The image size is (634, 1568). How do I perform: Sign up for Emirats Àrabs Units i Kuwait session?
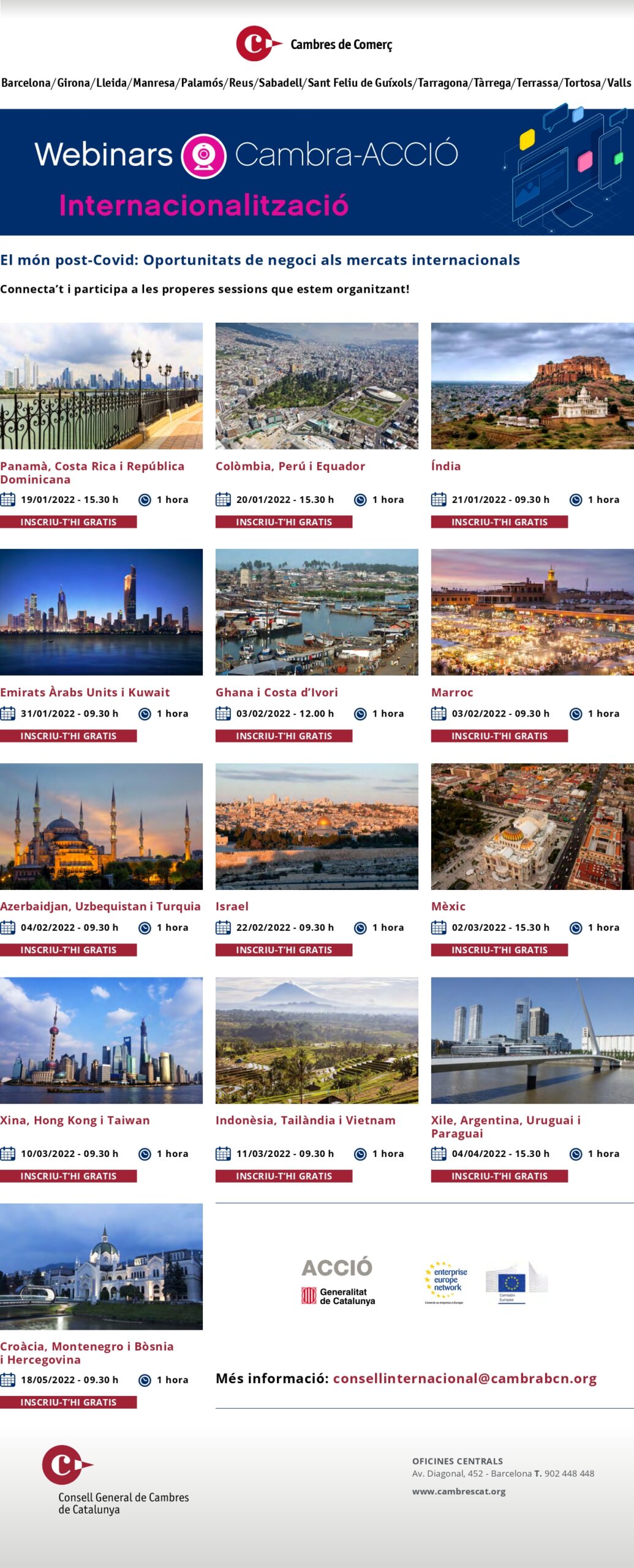coord(68,736)
